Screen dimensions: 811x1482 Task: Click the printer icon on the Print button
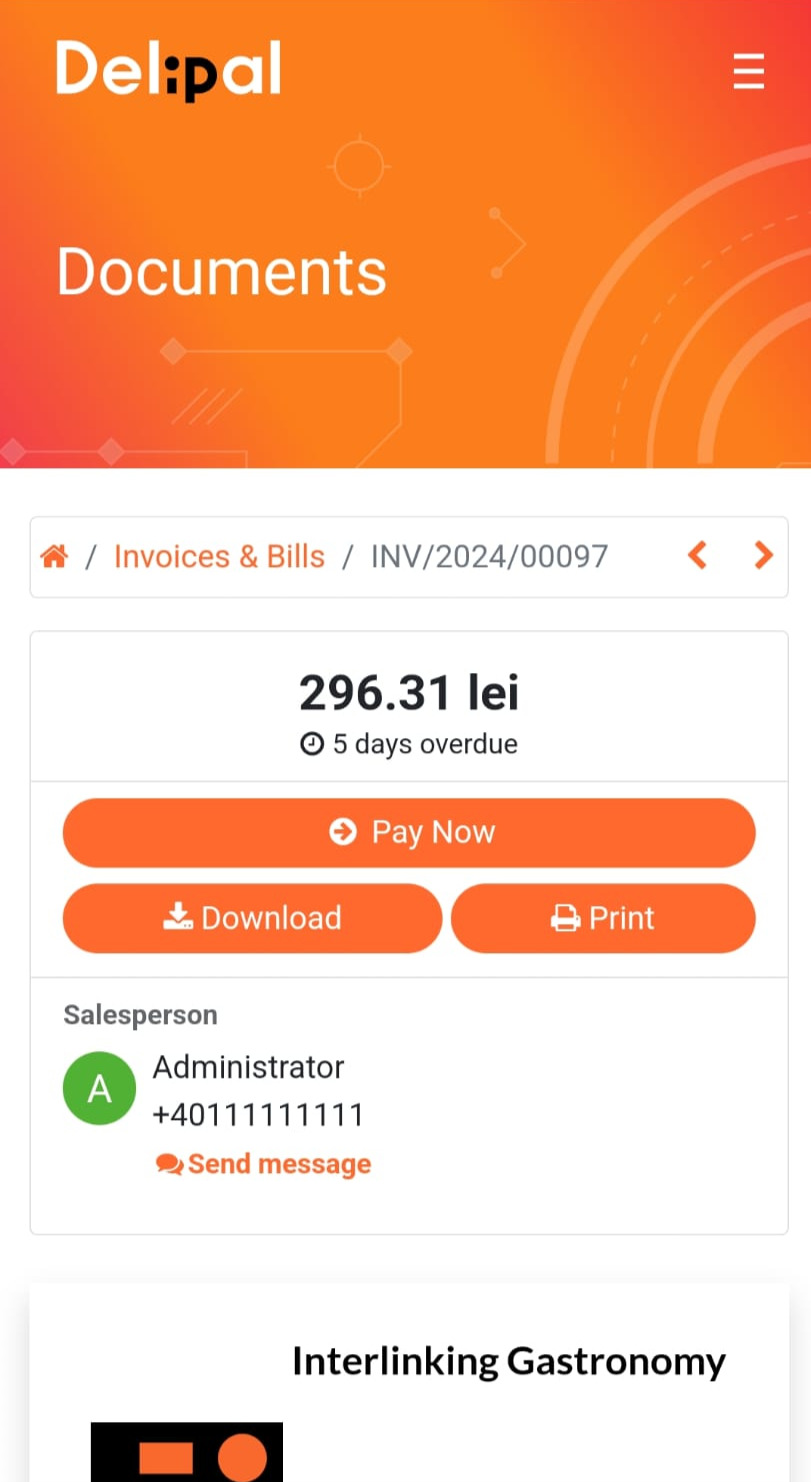coord(567,917)
